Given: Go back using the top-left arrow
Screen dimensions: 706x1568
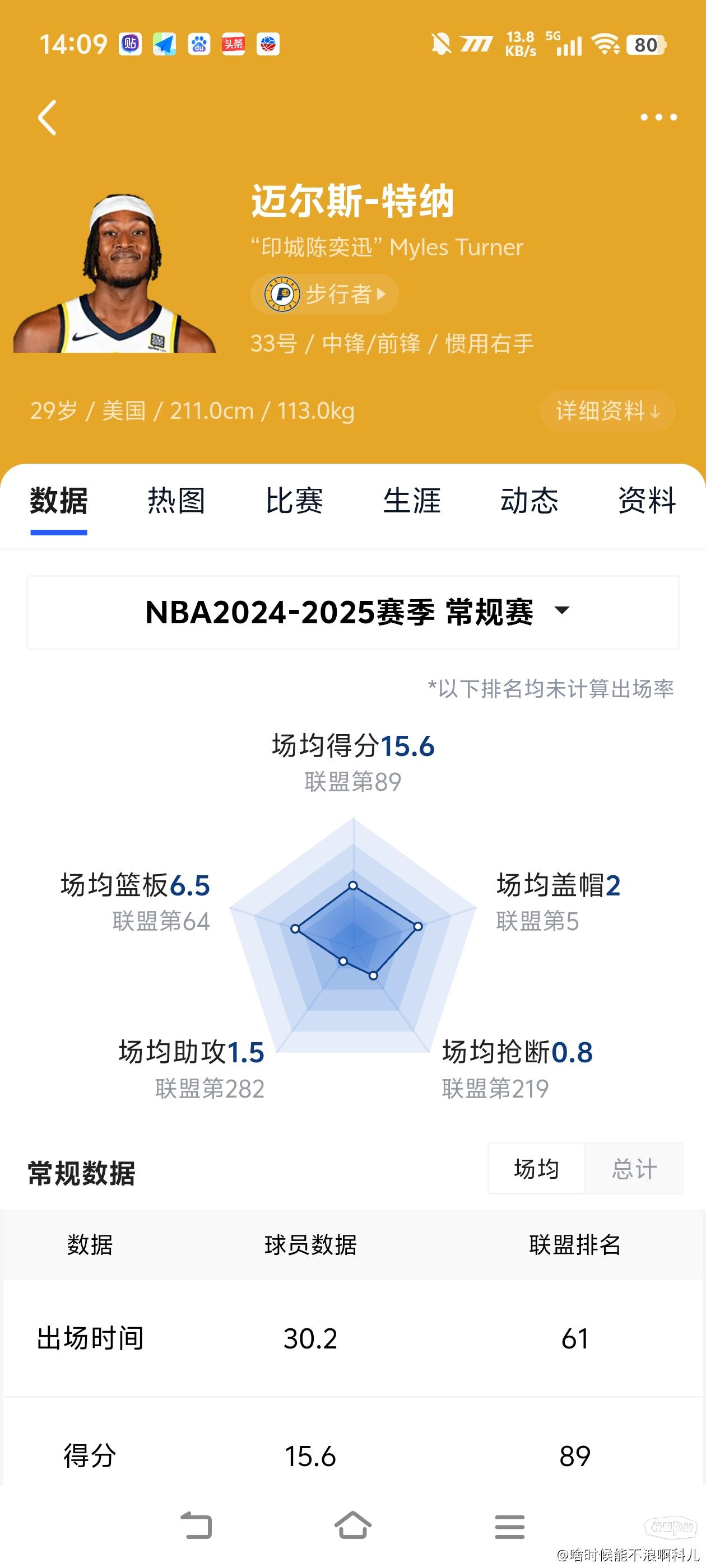Looking at the screenshot, I should pyautogui.click(x=48, y=118).
